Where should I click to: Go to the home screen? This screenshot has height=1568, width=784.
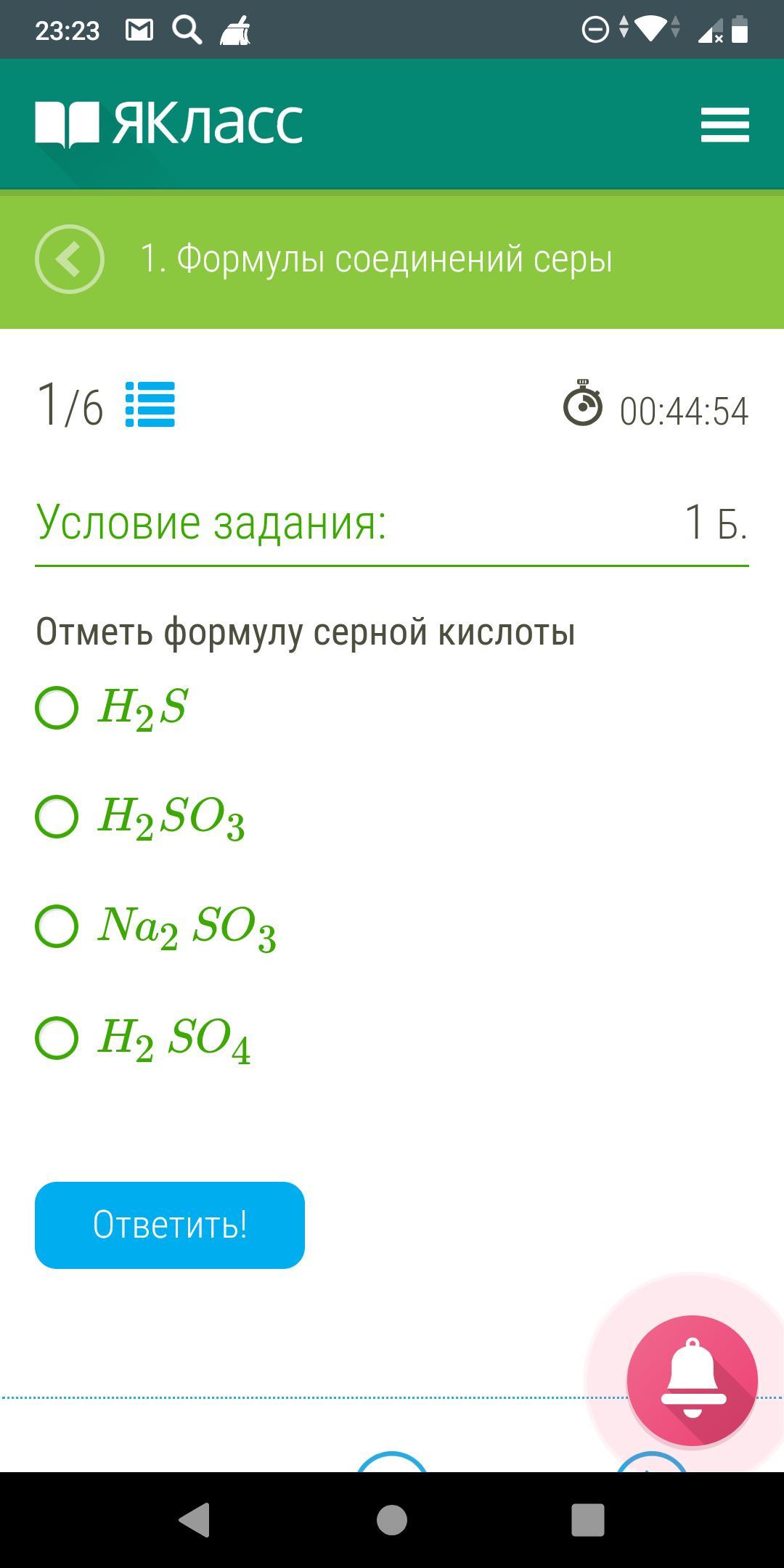392,1520
